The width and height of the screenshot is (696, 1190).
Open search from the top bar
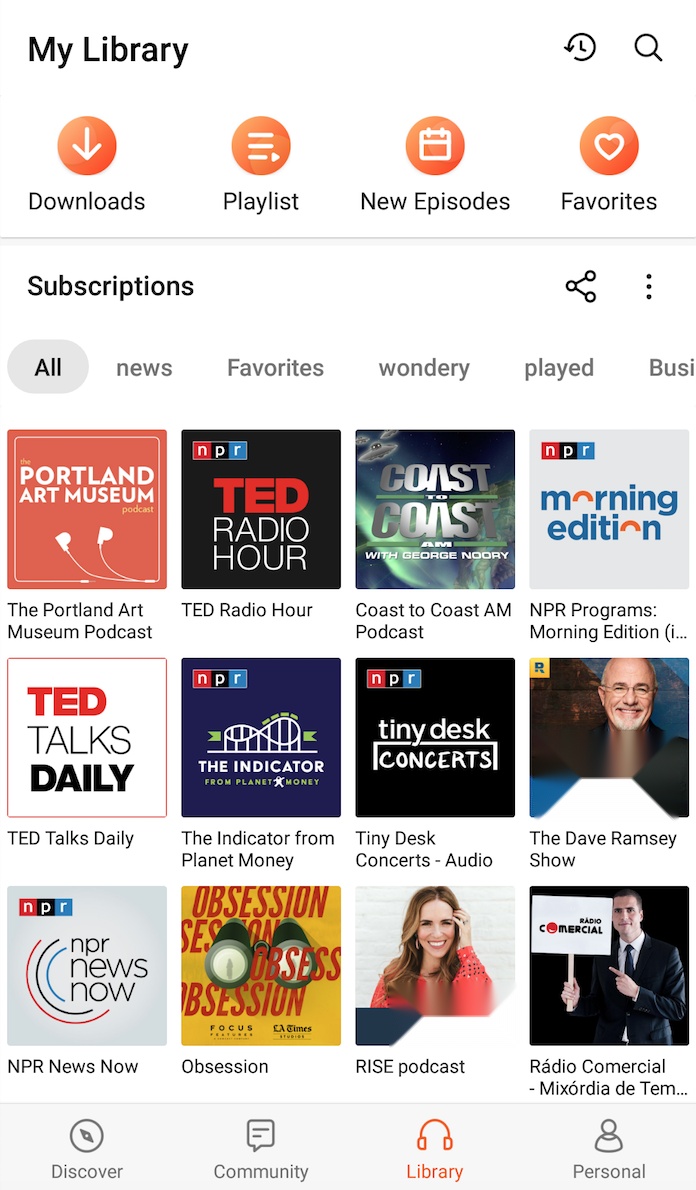[648, 48]
